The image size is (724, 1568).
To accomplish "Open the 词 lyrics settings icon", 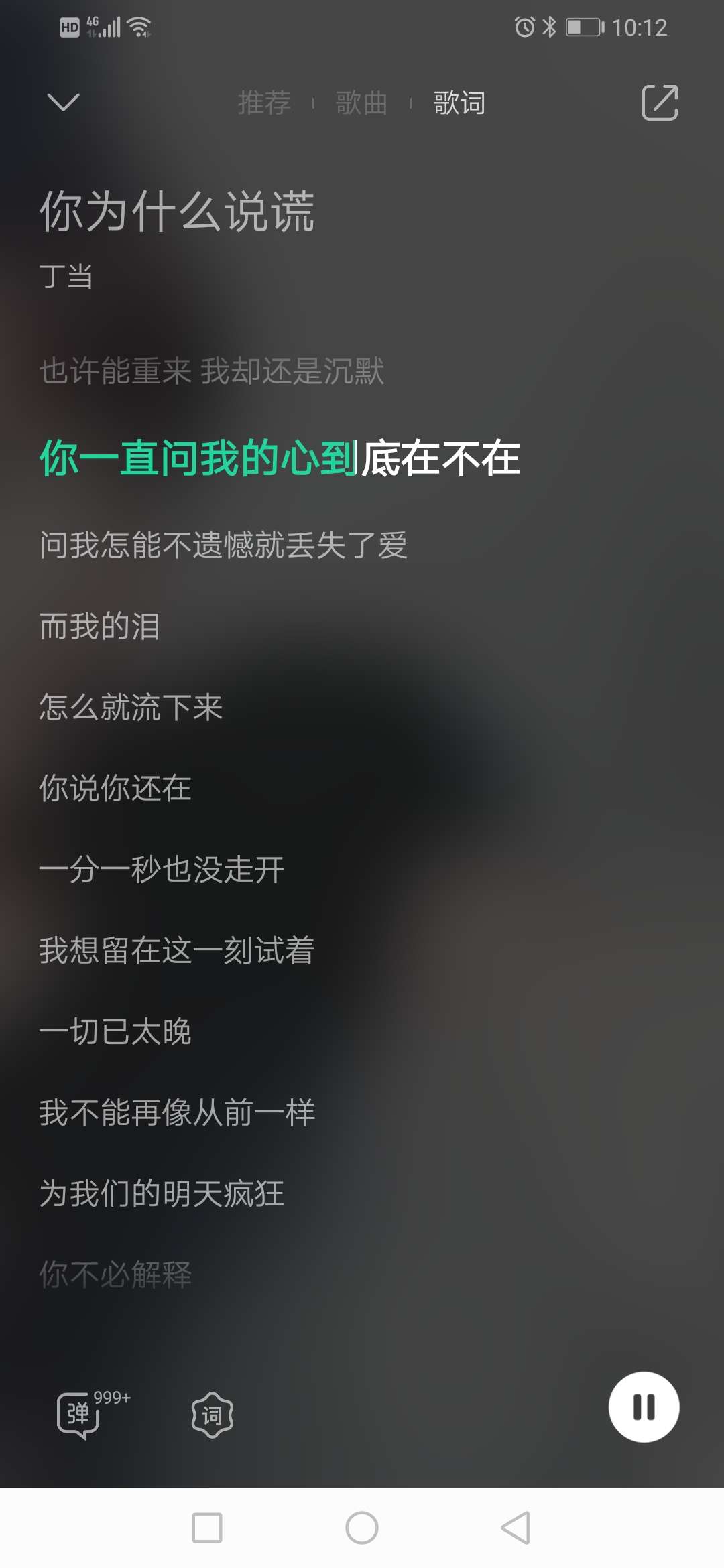I will pyautogui.click(x=213, y=1415).
